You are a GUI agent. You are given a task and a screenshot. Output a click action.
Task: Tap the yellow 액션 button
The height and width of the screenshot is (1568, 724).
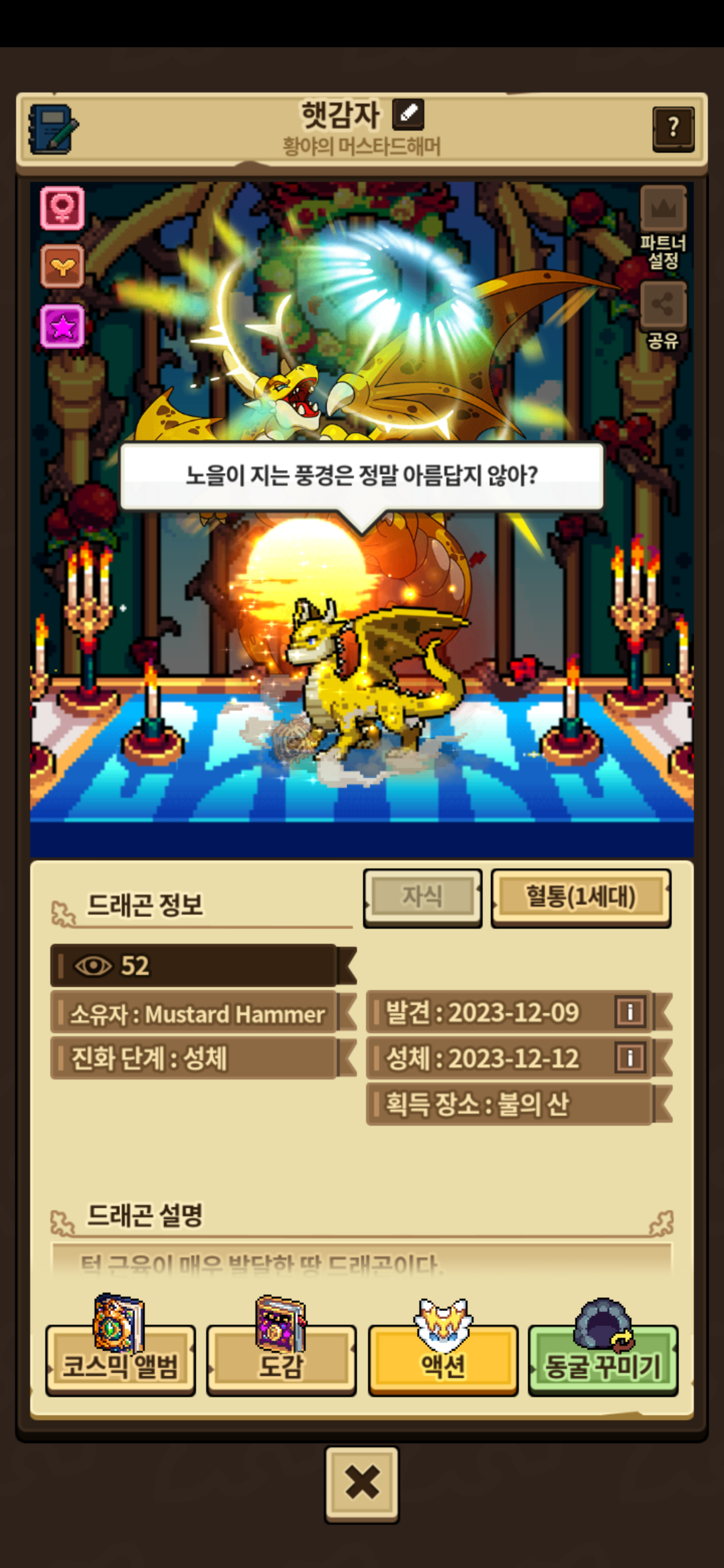pyautogui.click(x=442, y=1359)
